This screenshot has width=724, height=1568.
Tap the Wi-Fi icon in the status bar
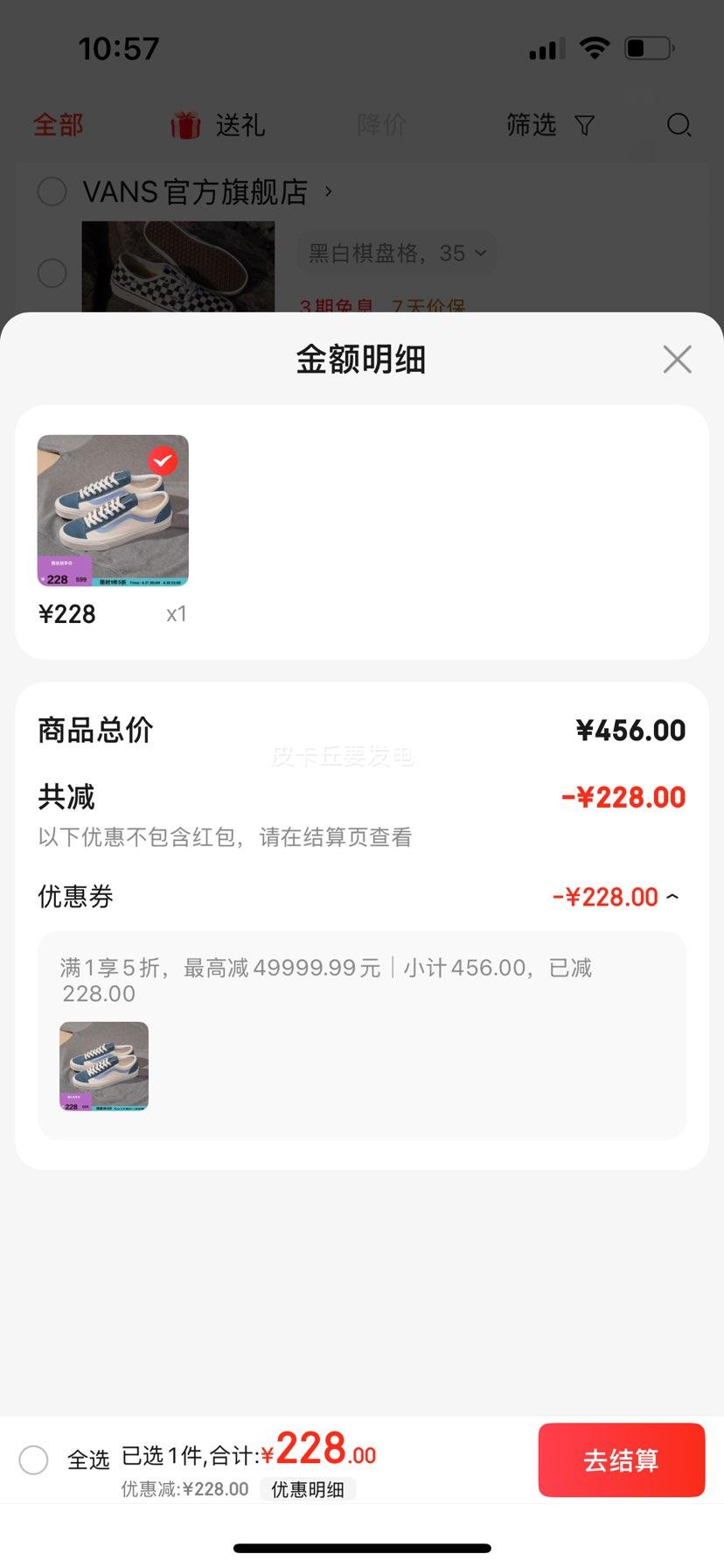coord(594,48)
